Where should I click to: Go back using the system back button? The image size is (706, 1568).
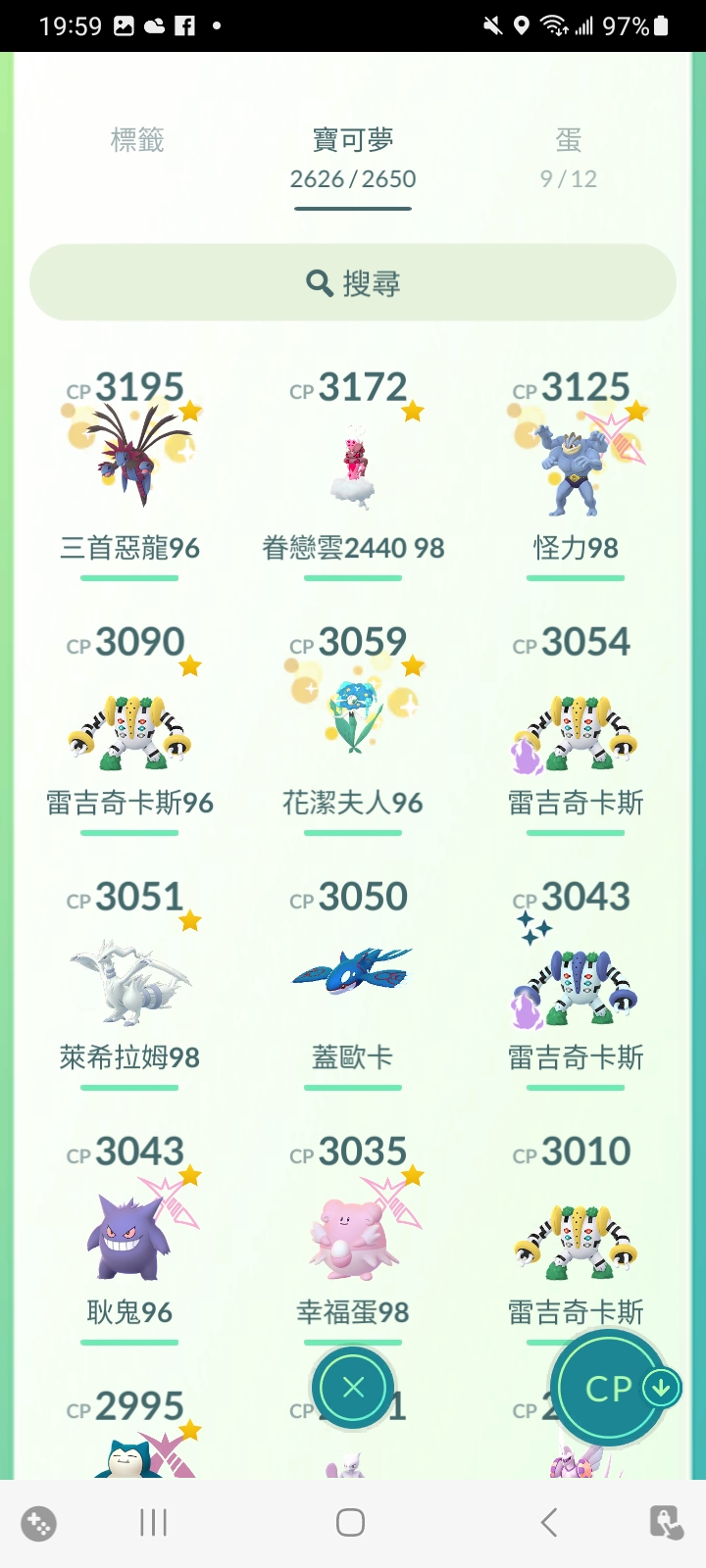(549, 1522)
